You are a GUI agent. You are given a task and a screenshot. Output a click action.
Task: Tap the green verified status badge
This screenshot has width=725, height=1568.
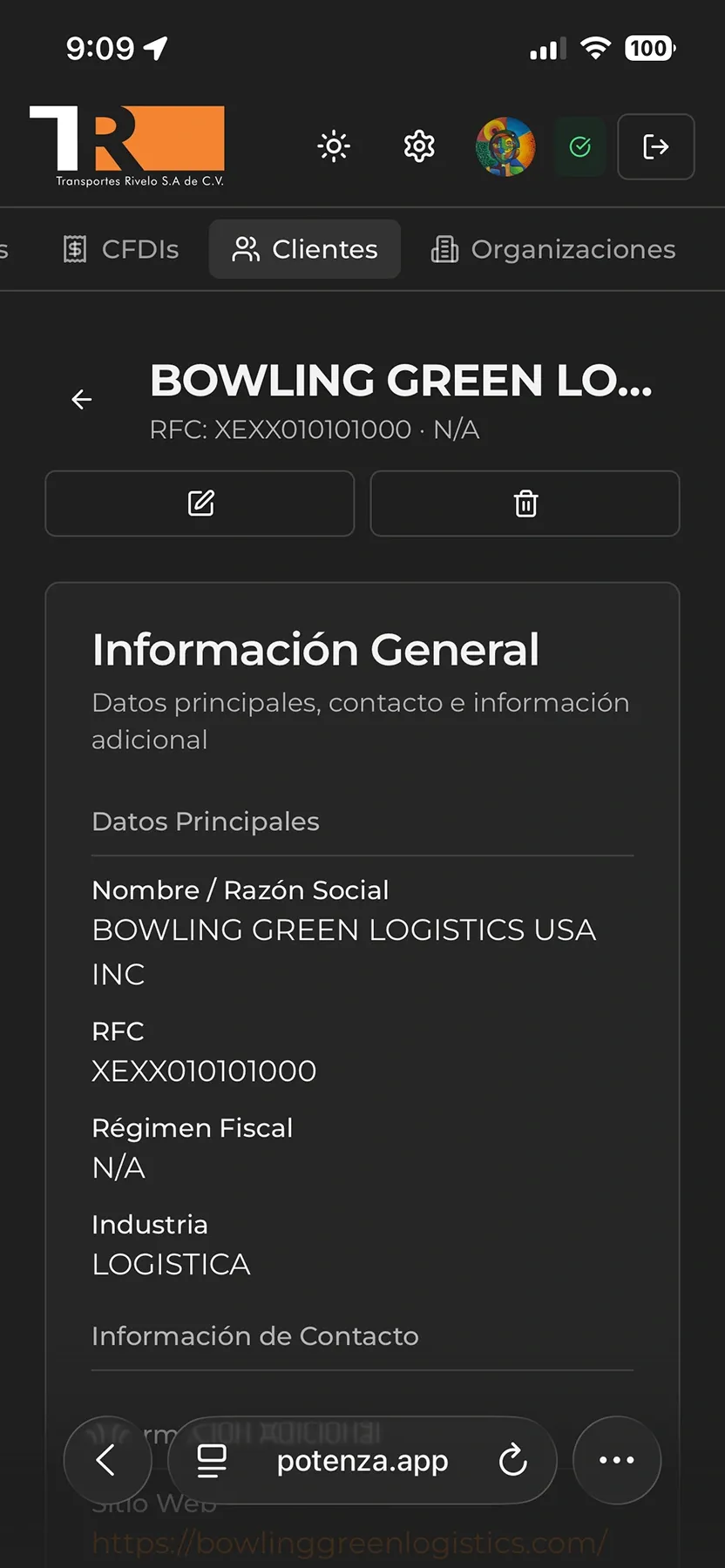580,146
